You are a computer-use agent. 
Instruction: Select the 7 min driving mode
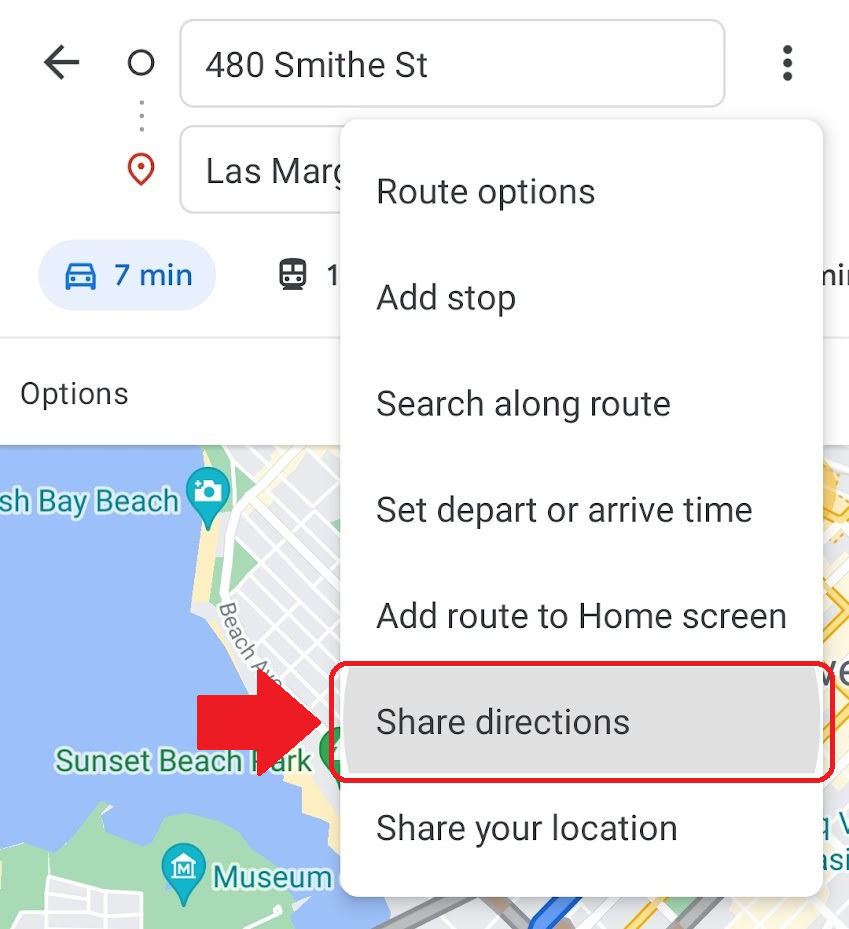tap(128, 275)
